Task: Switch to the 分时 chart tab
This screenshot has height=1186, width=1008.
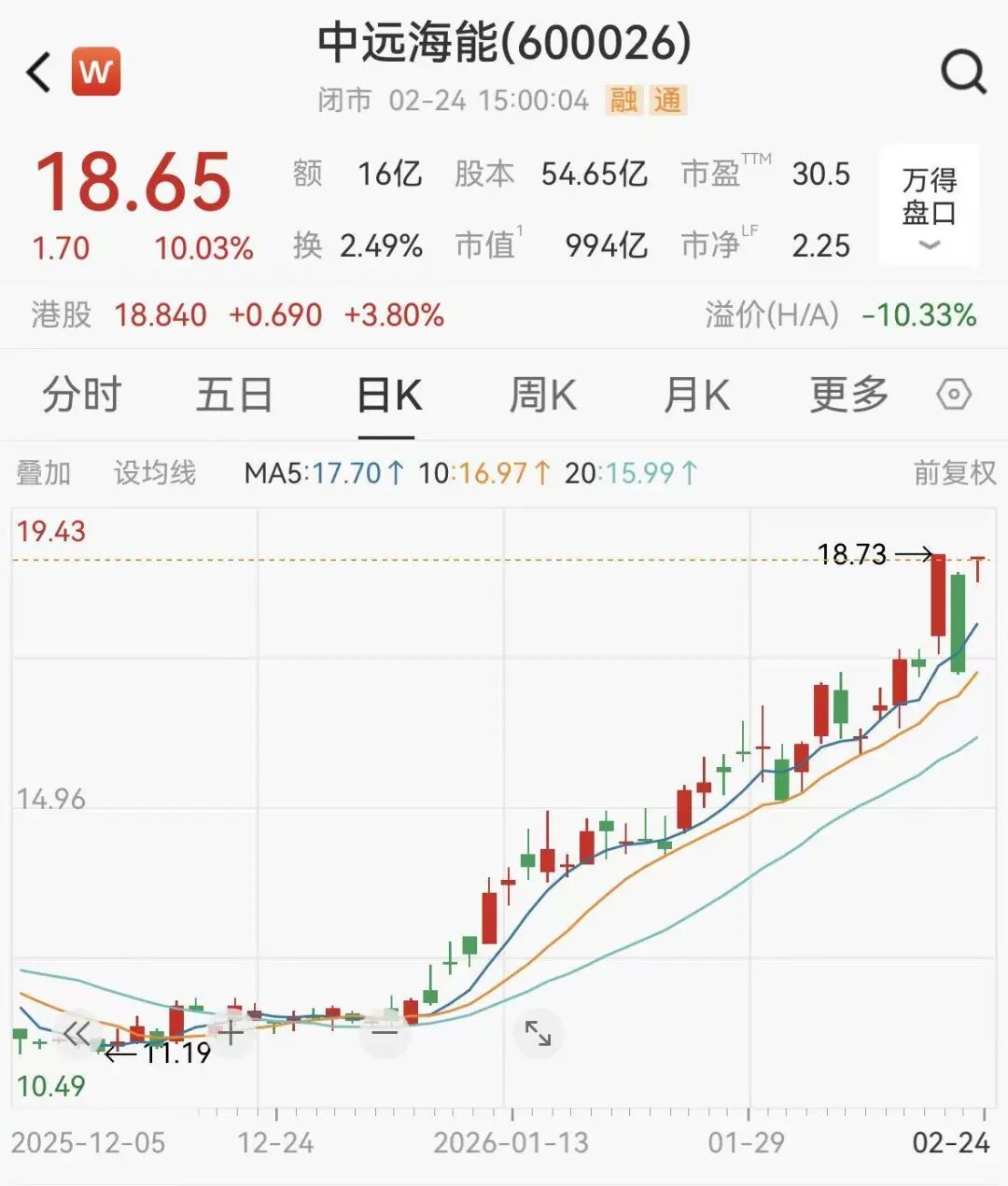Action: (x=81, y=395)
